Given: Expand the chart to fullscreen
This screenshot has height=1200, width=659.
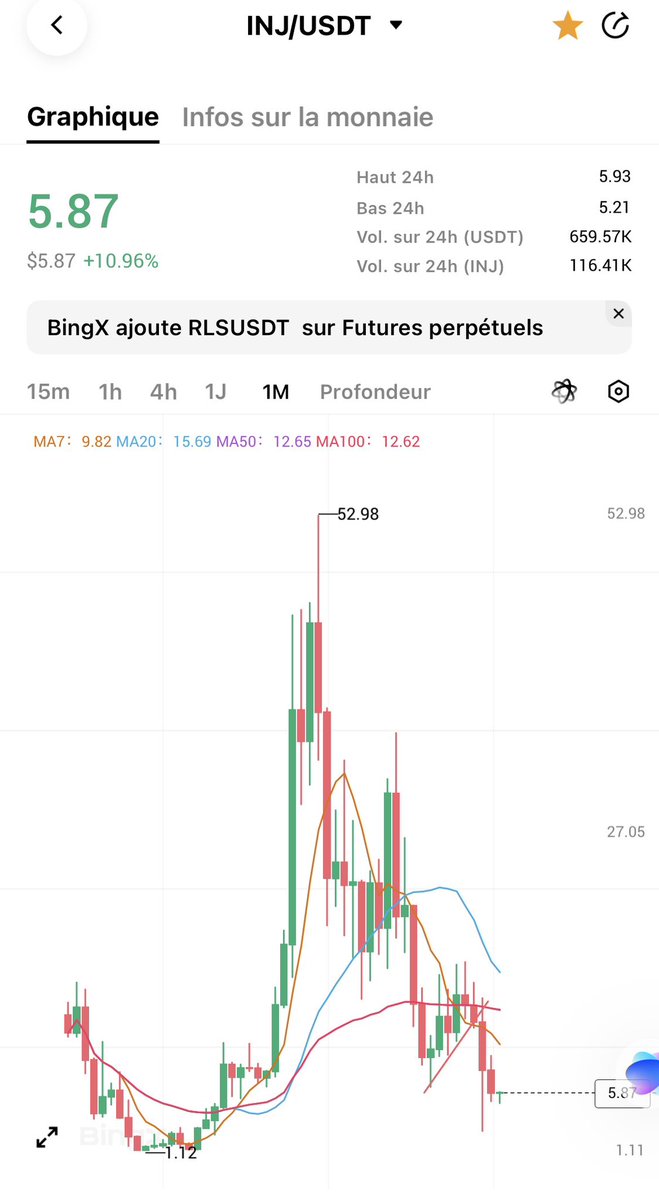Looking at the screenshot, I should coord(47,1138).
